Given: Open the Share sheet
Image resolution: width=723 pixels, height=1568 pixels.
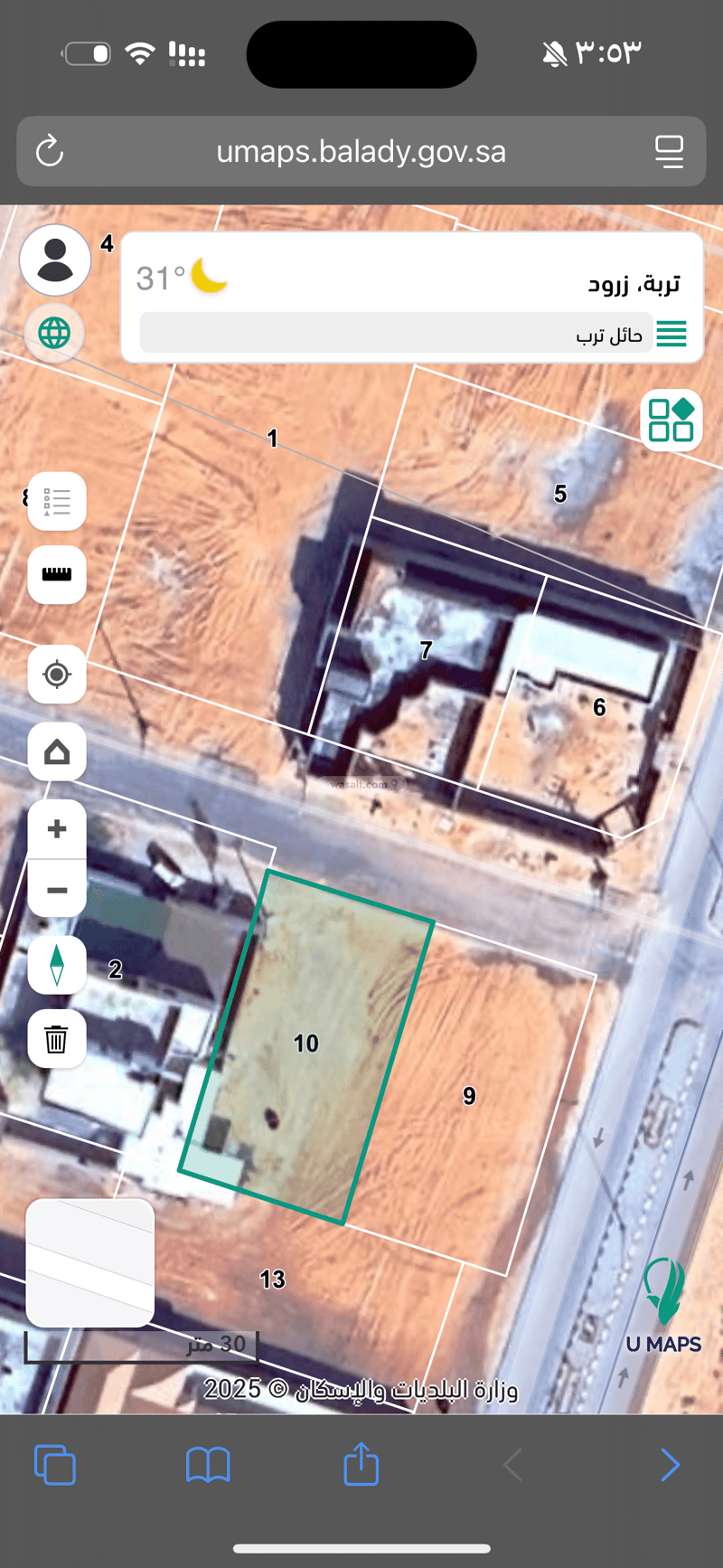Looking at the screenshot, I should (361, 1465).
